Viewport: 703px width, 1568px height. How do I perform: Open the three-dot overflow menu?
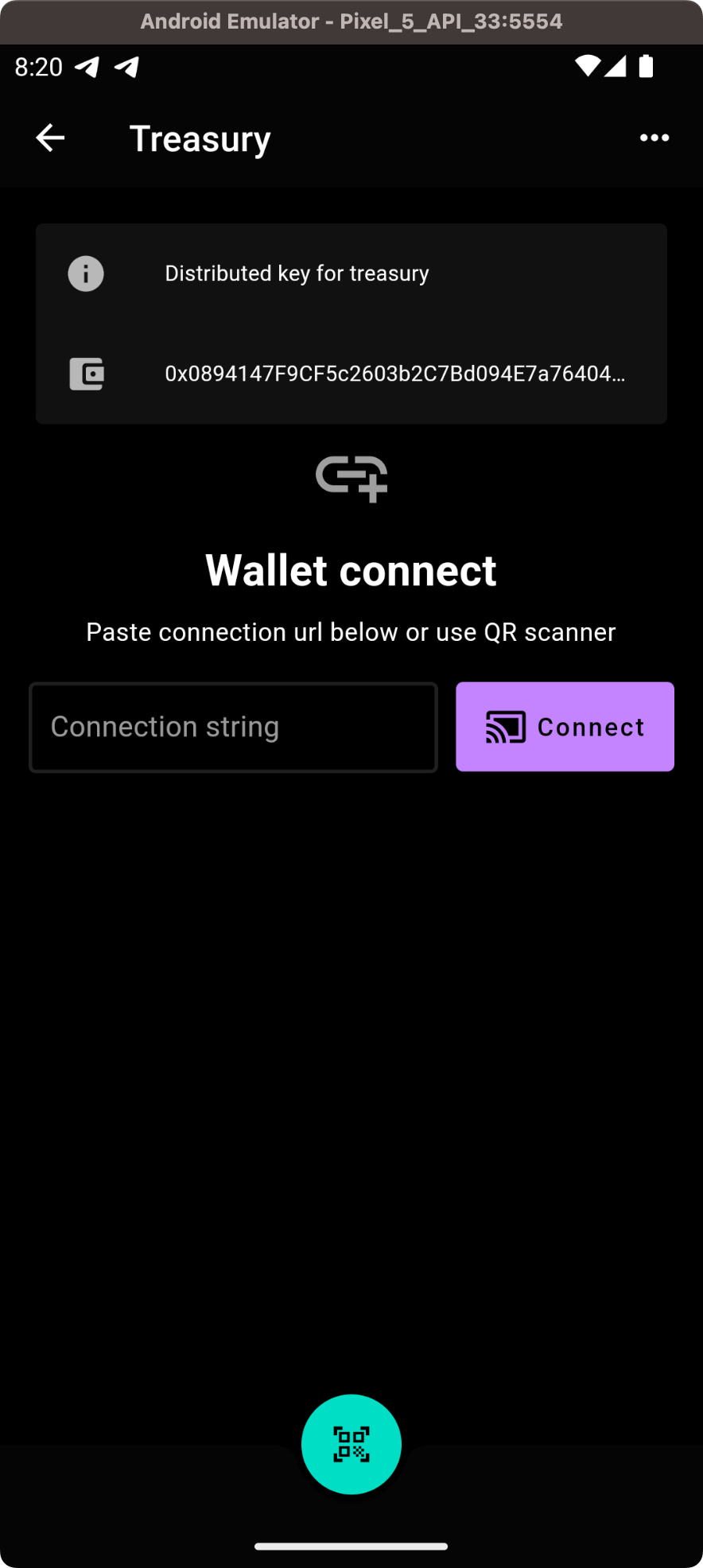pyautogui.click(x=654, y=138)
